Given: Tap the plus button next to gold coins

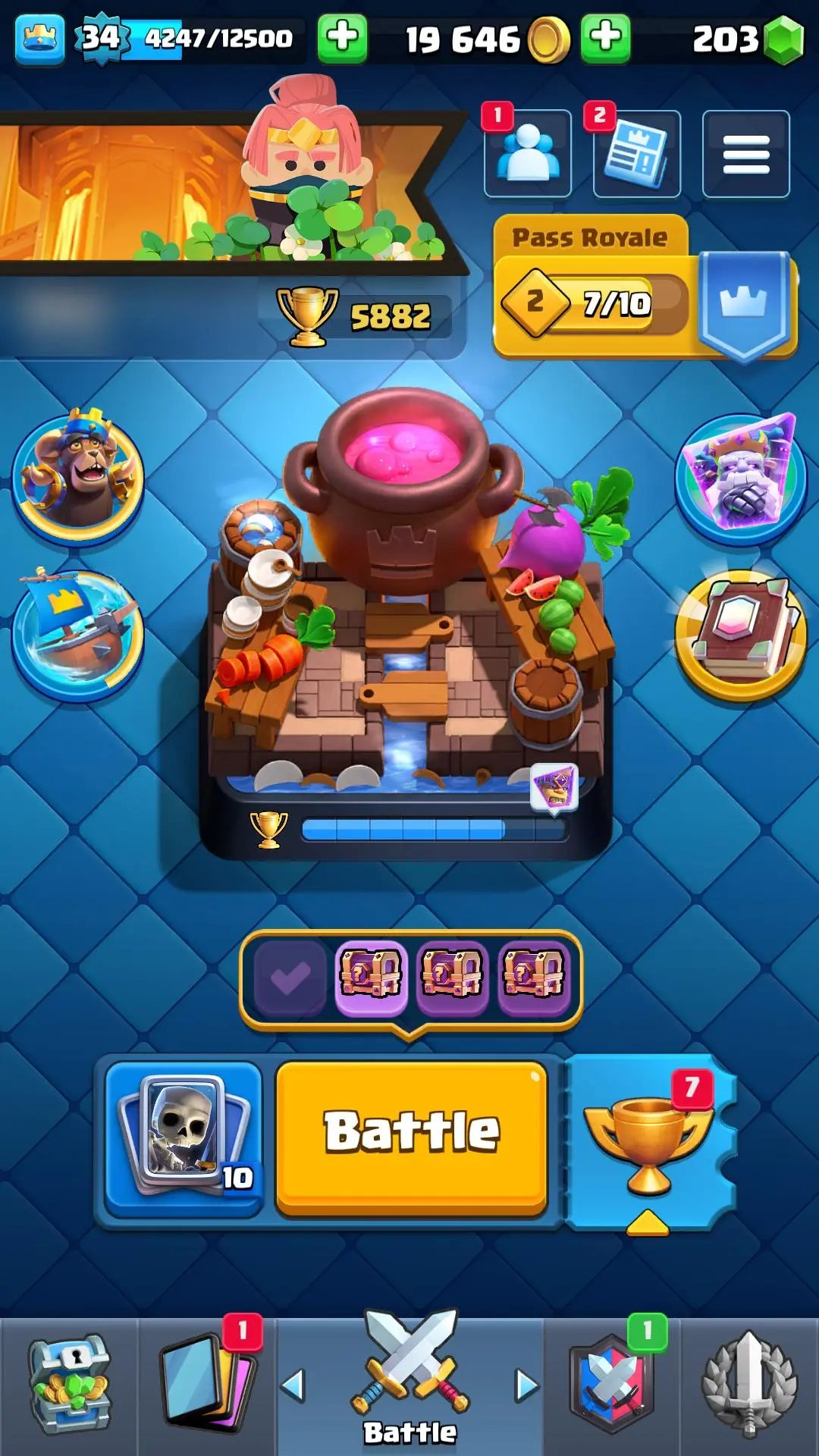Looking at the screenshot, I should click(605, 38).
